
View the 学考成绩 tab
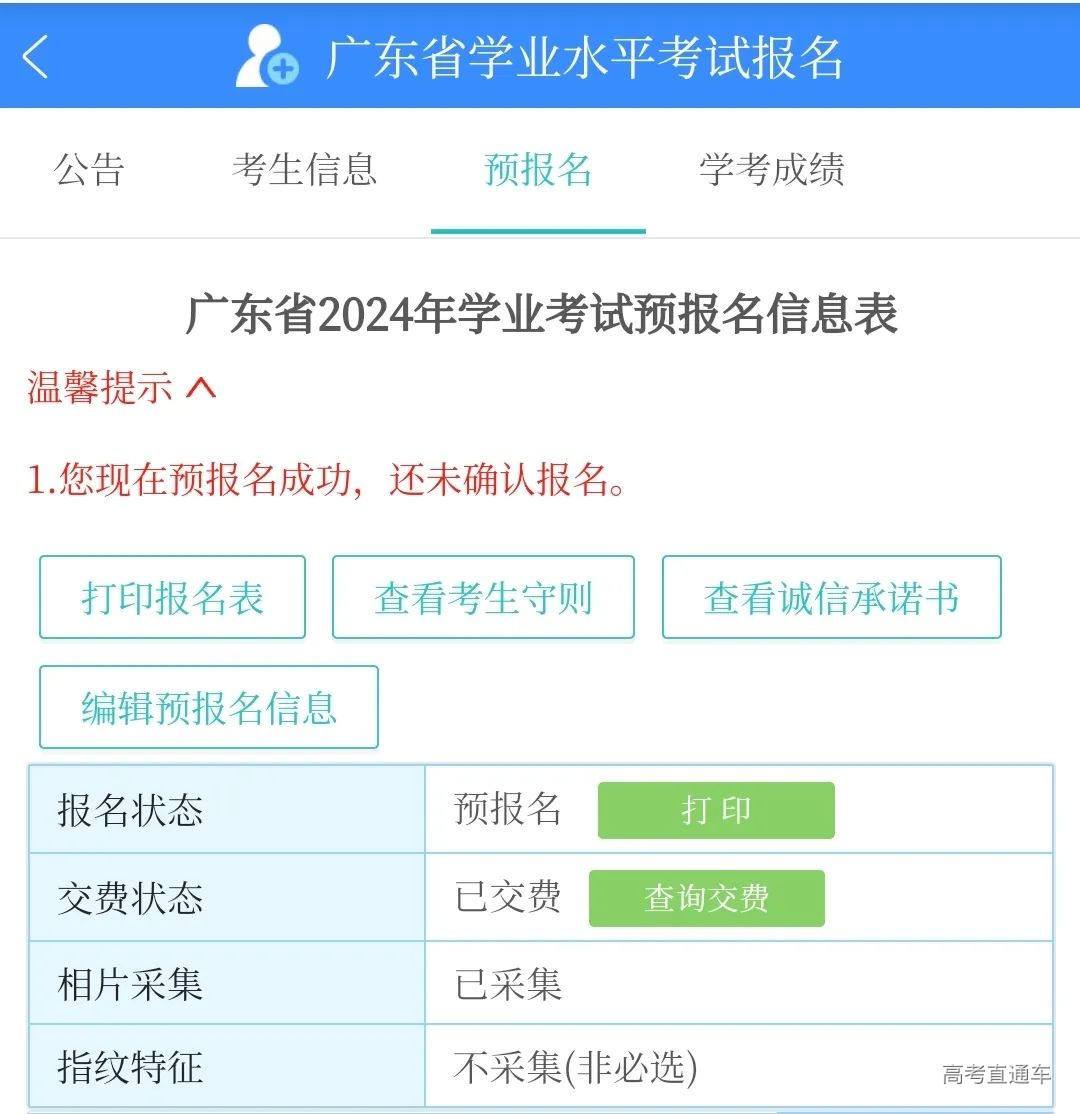click(772, 172)
